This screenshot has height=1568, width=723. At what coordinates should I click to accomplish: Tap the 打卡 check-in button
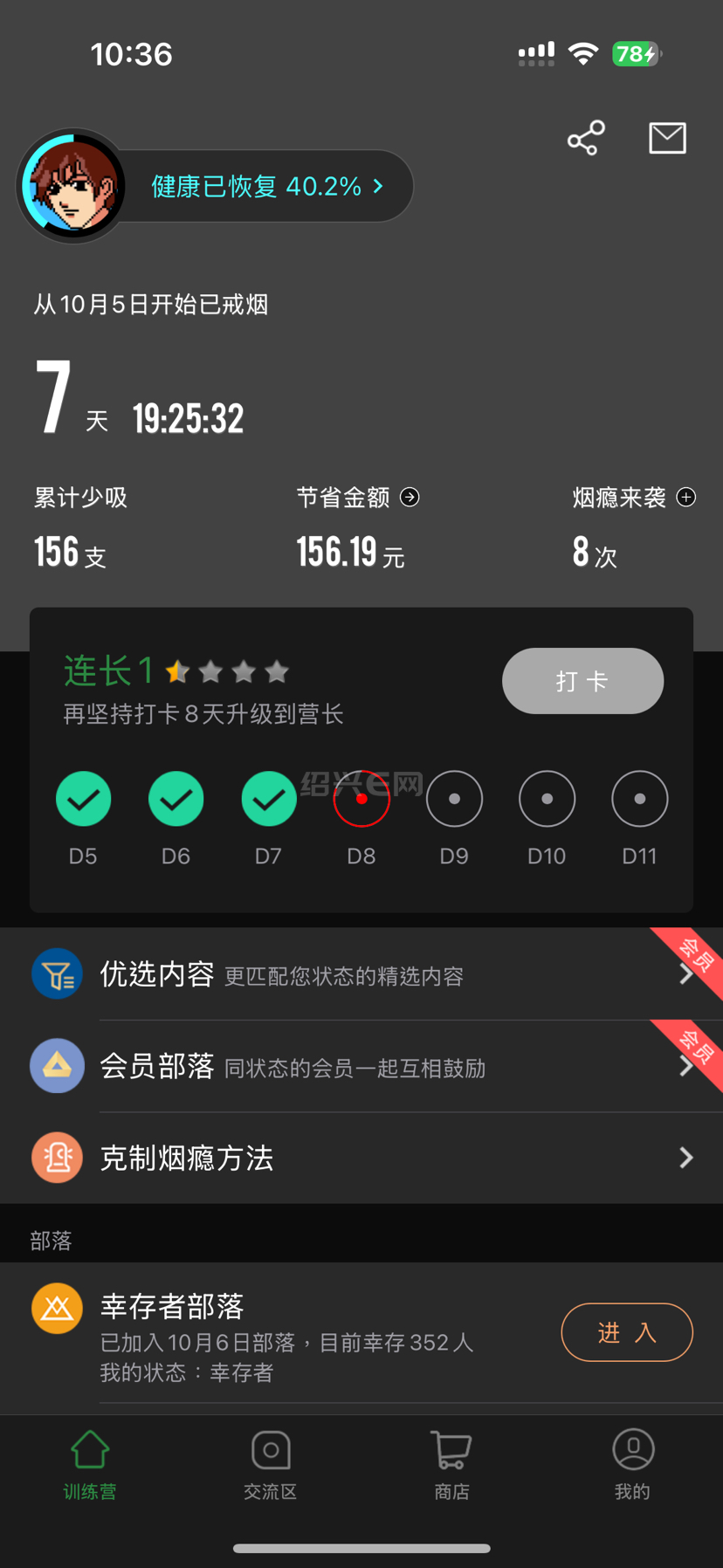[582, 681]
